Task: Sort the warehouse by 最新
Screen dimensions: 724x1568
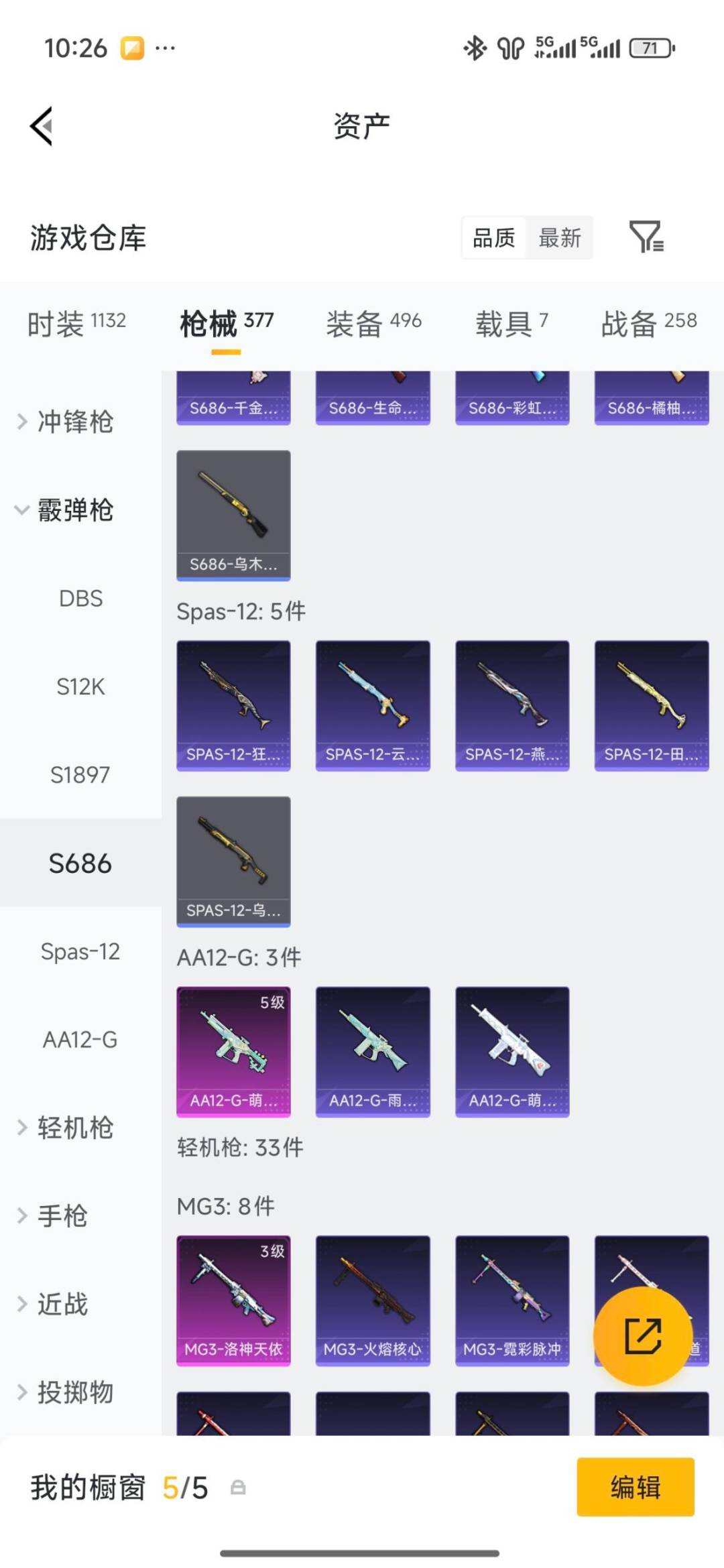Action: coord(560,237)
